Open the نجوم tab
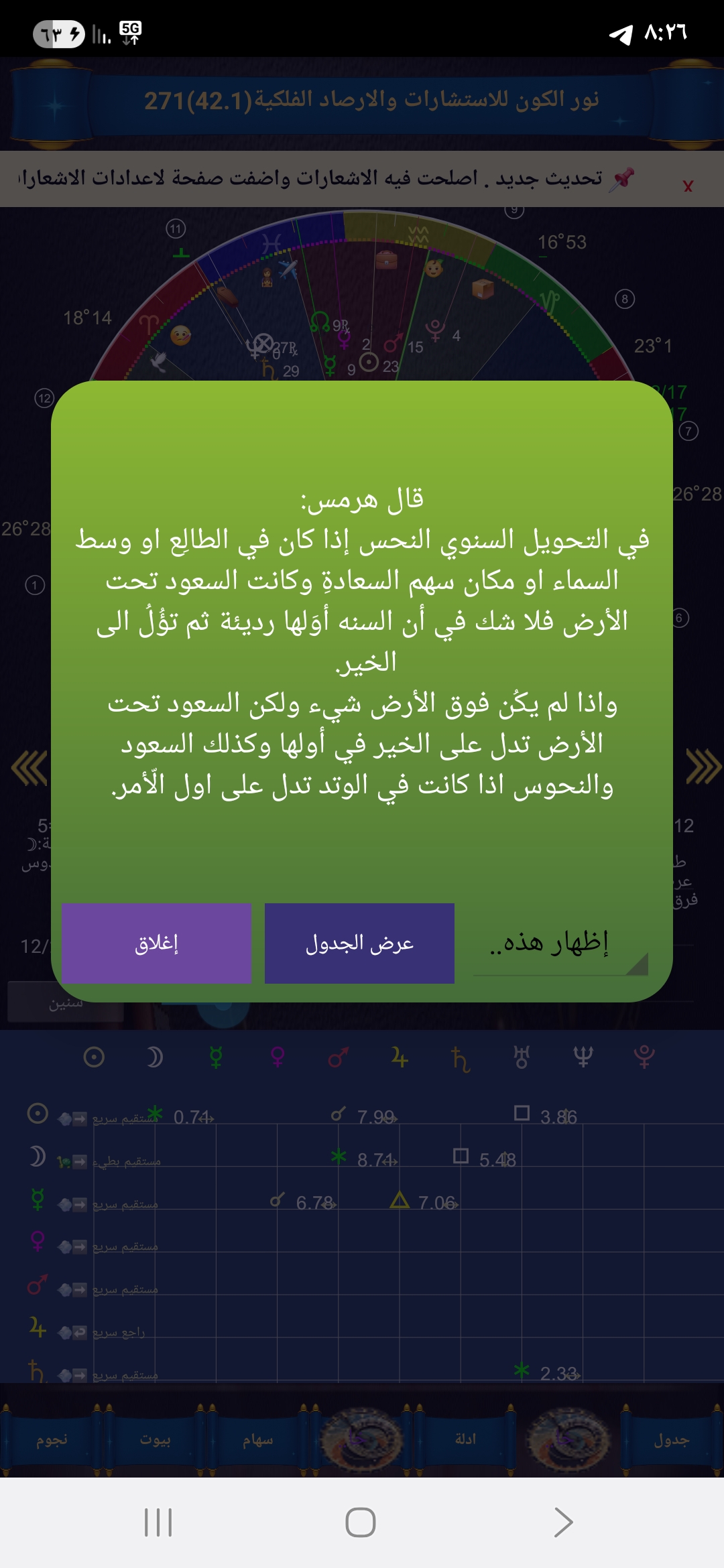This screenshot has height=1568, width=724. click(x=52, y=1439)
